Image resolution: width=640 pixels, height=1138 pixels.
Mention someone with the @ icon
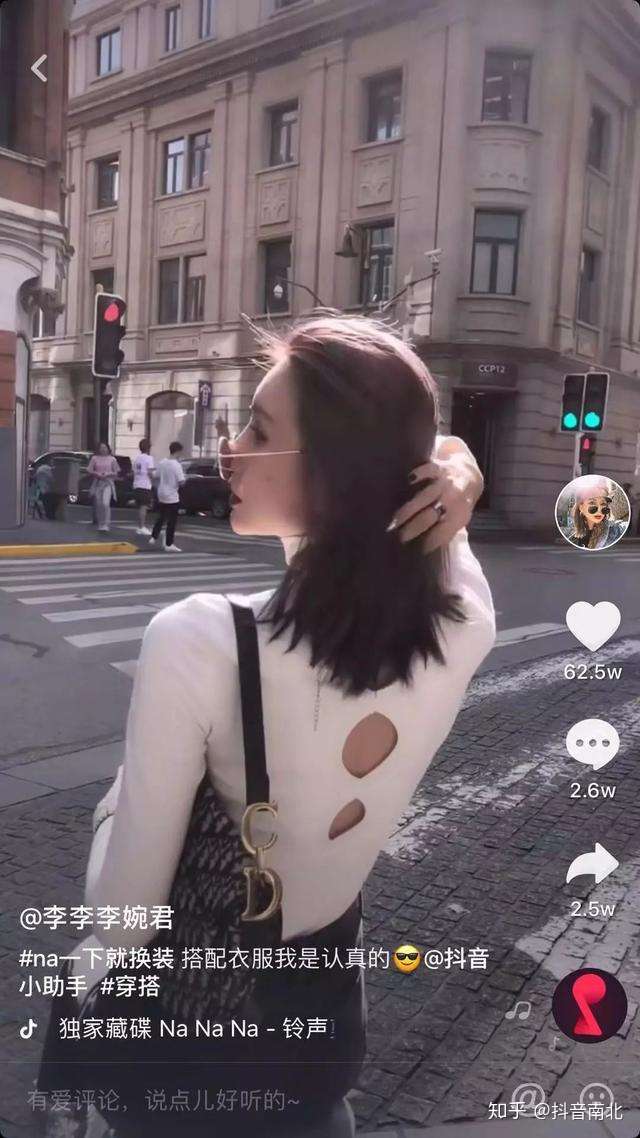529,1098
